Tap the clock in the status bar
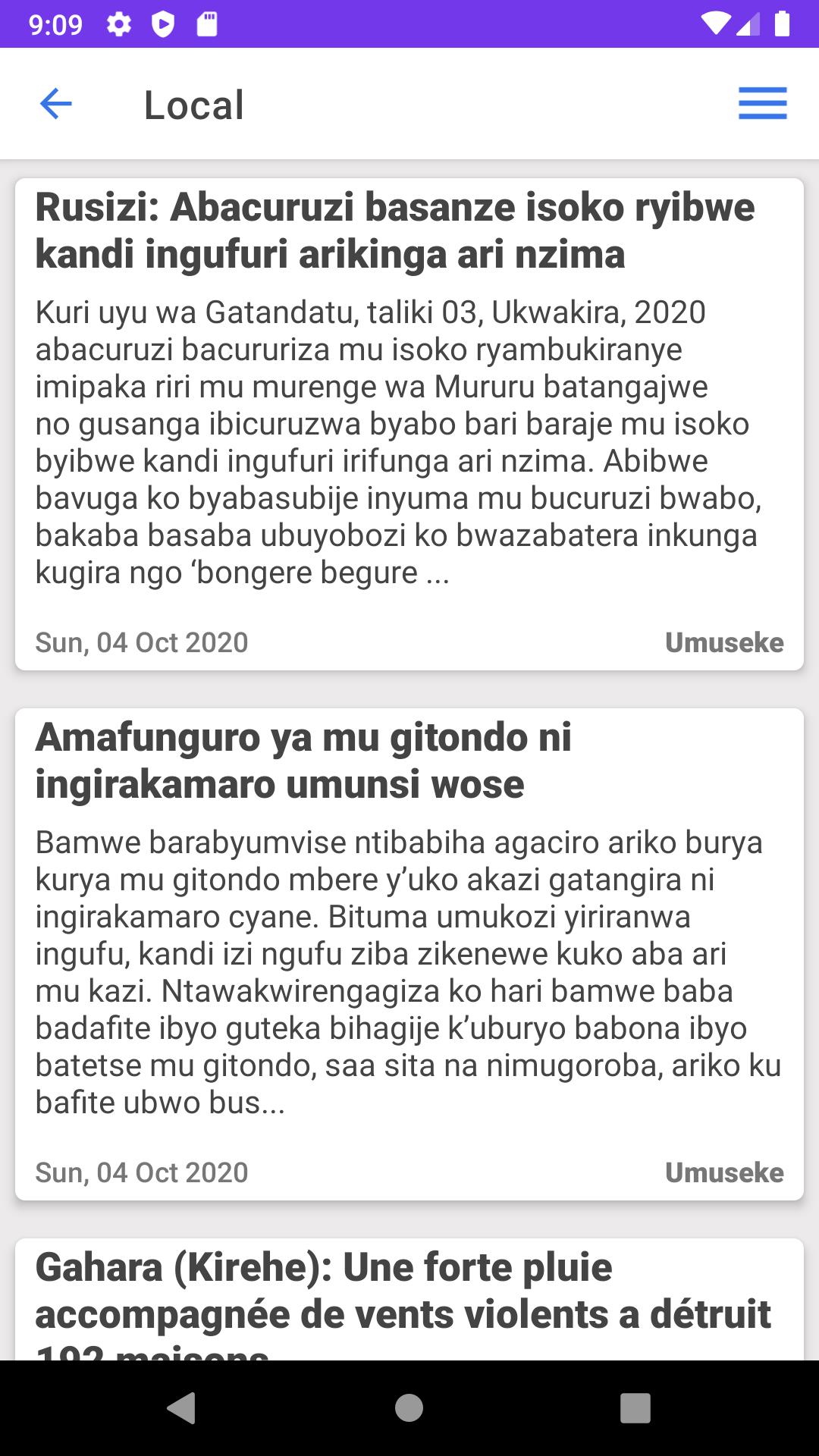Viewport: 819px width, 1456px height. coord(57,23)
